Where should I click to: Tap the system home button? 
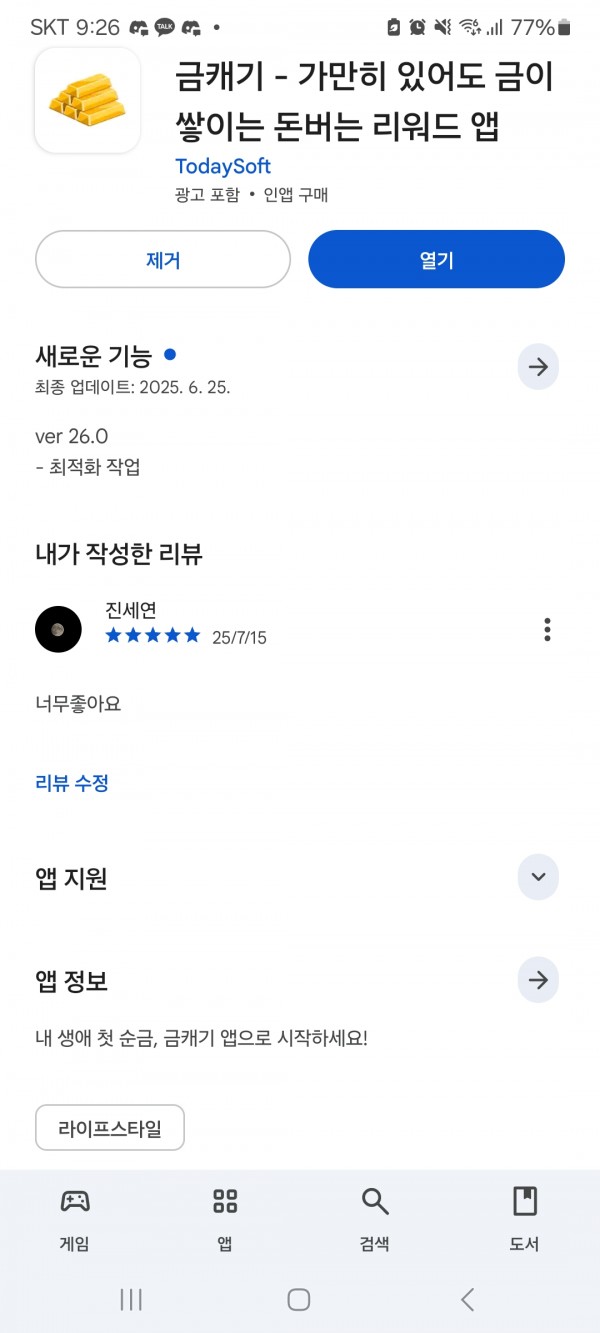299,1299
